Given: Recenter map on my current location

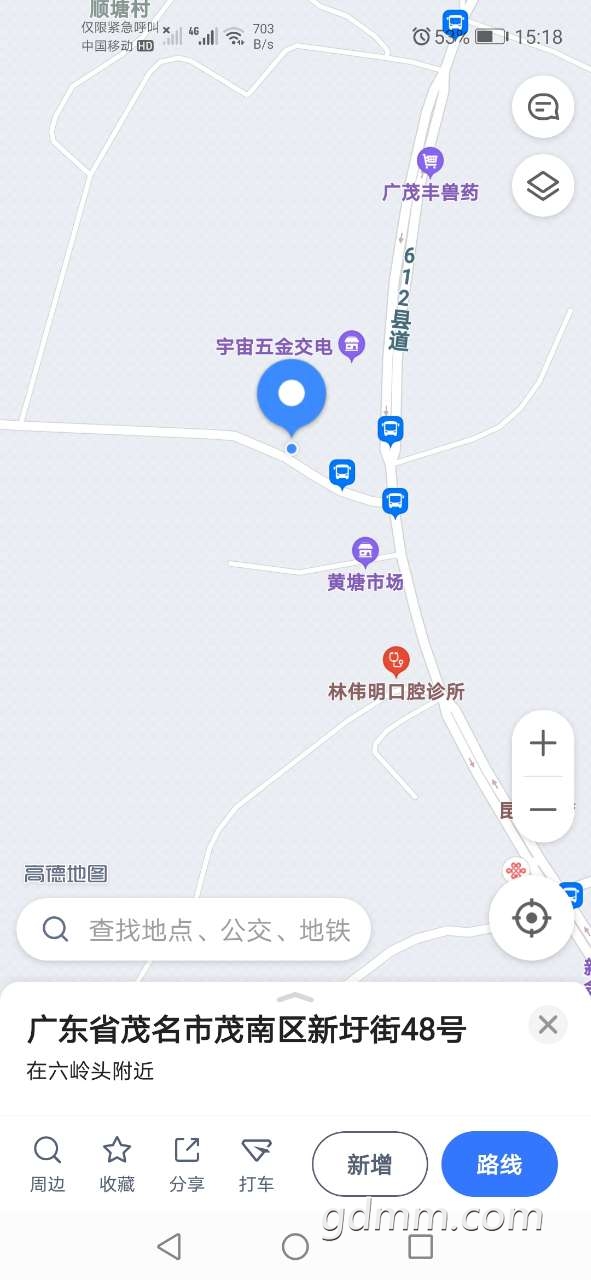Looking at the screenshot, I should (x=531, y=917).
